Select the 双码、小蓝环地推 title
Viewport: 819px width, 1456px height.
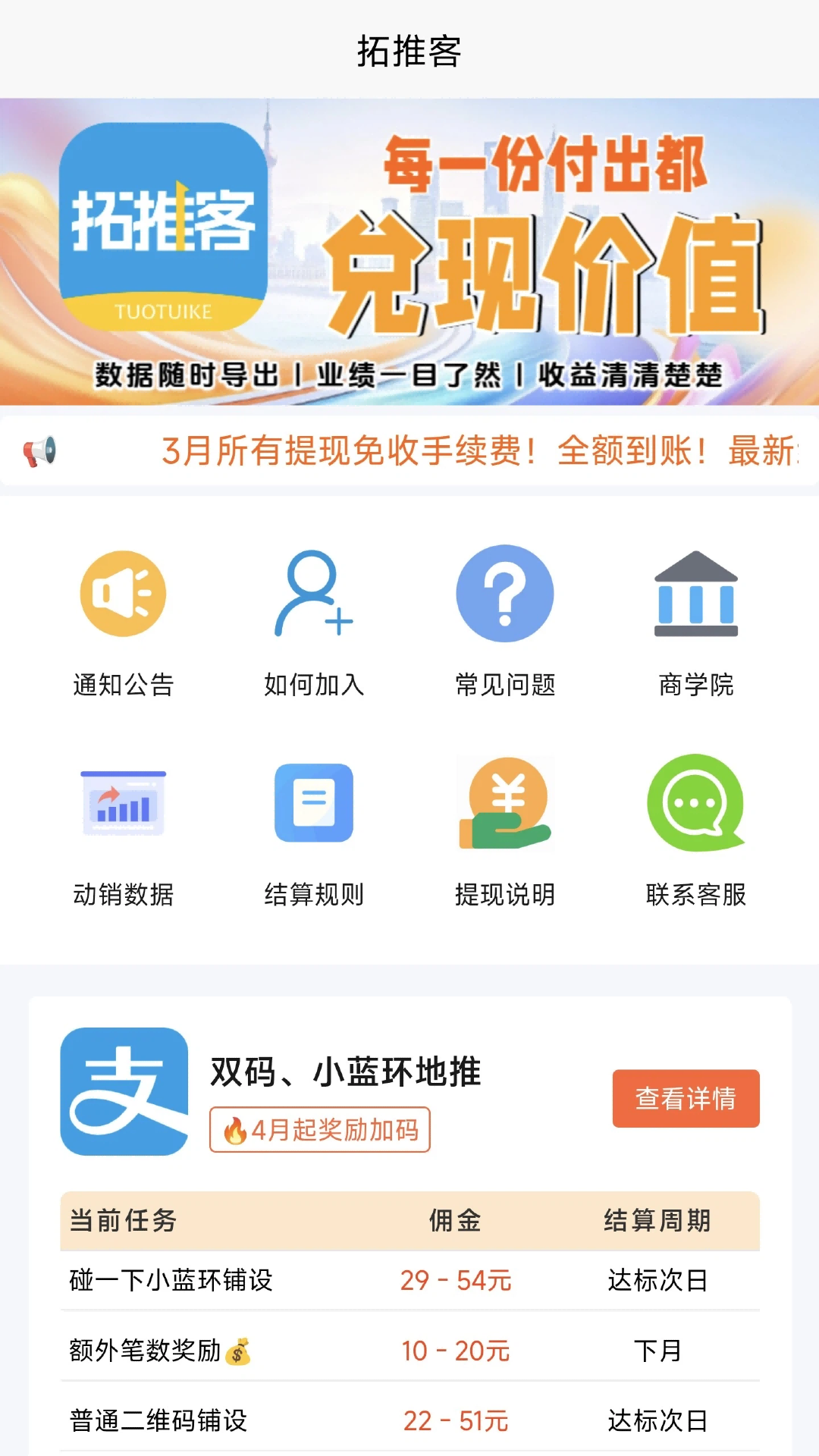343,1072
